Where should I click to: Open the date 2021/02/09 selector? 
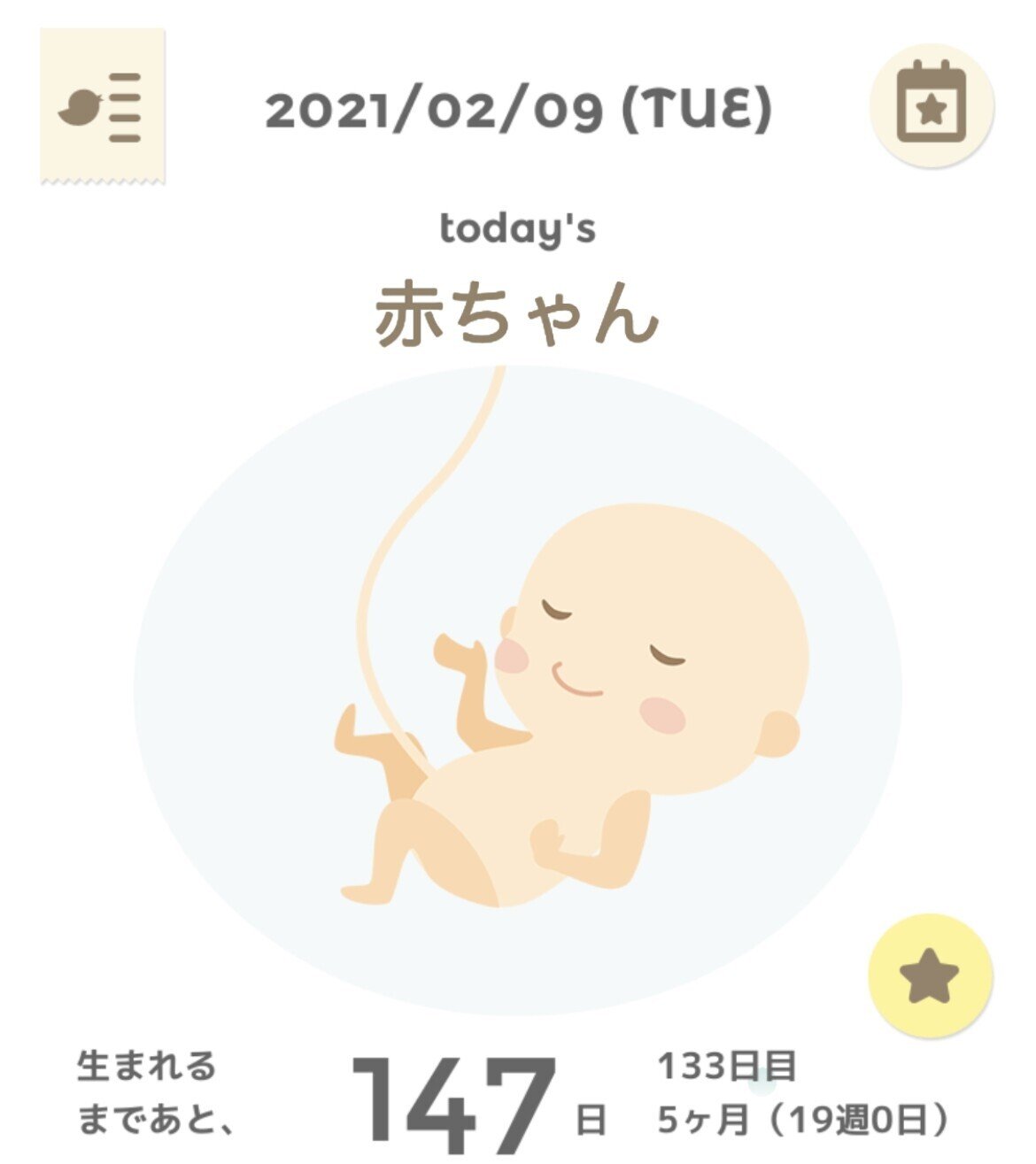pyautogui.click(x=518, y=108)
